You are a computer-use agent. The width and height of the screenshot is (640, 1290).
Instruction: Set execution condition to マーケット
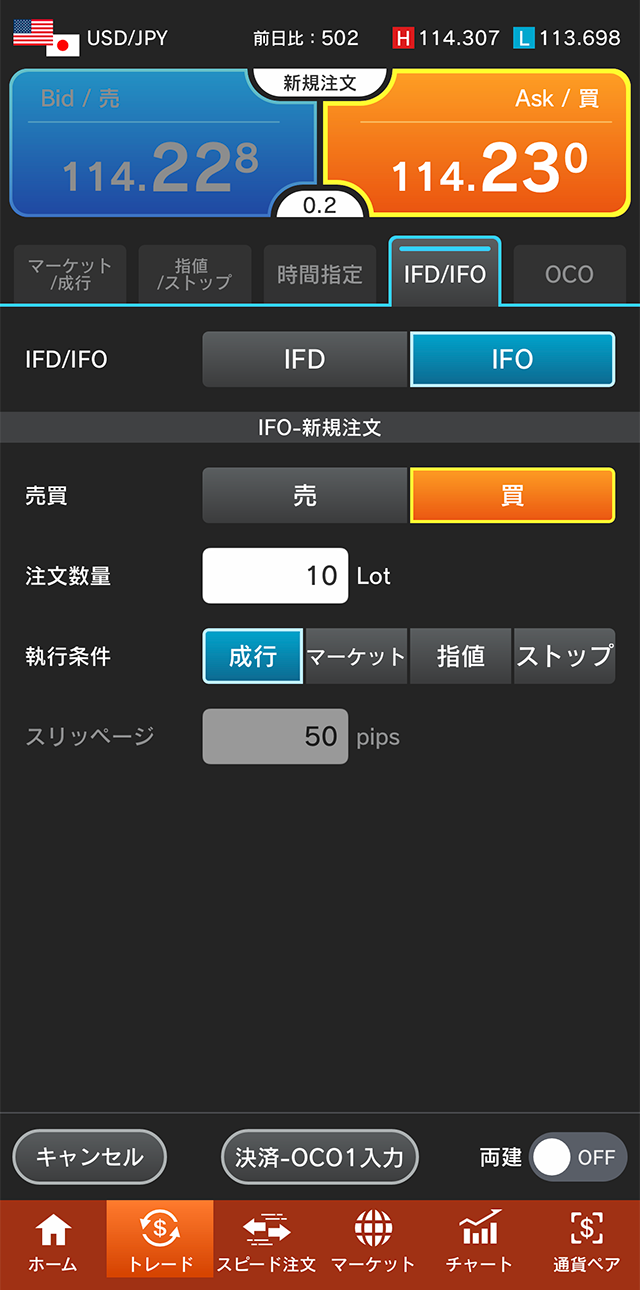[x=356, y=656]
